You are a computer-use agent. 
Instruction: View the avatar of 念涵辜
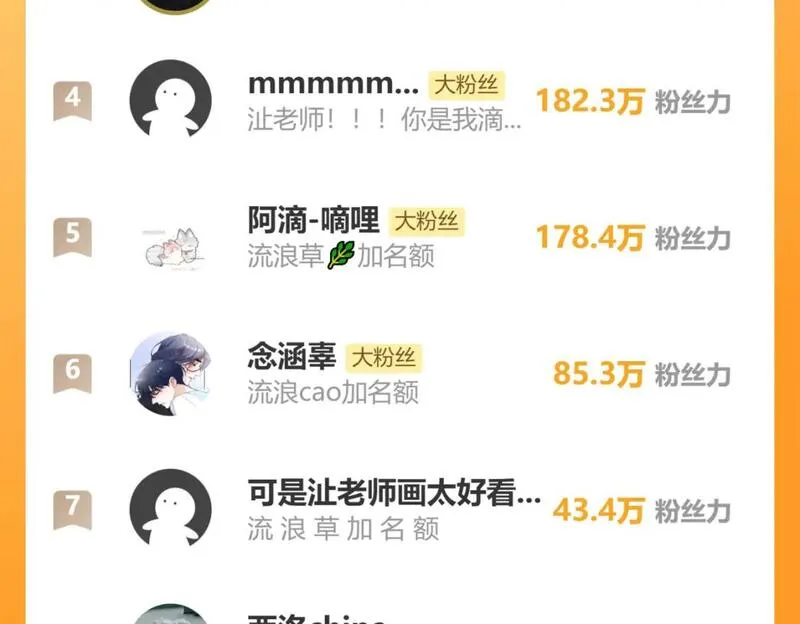coord(170,374)
